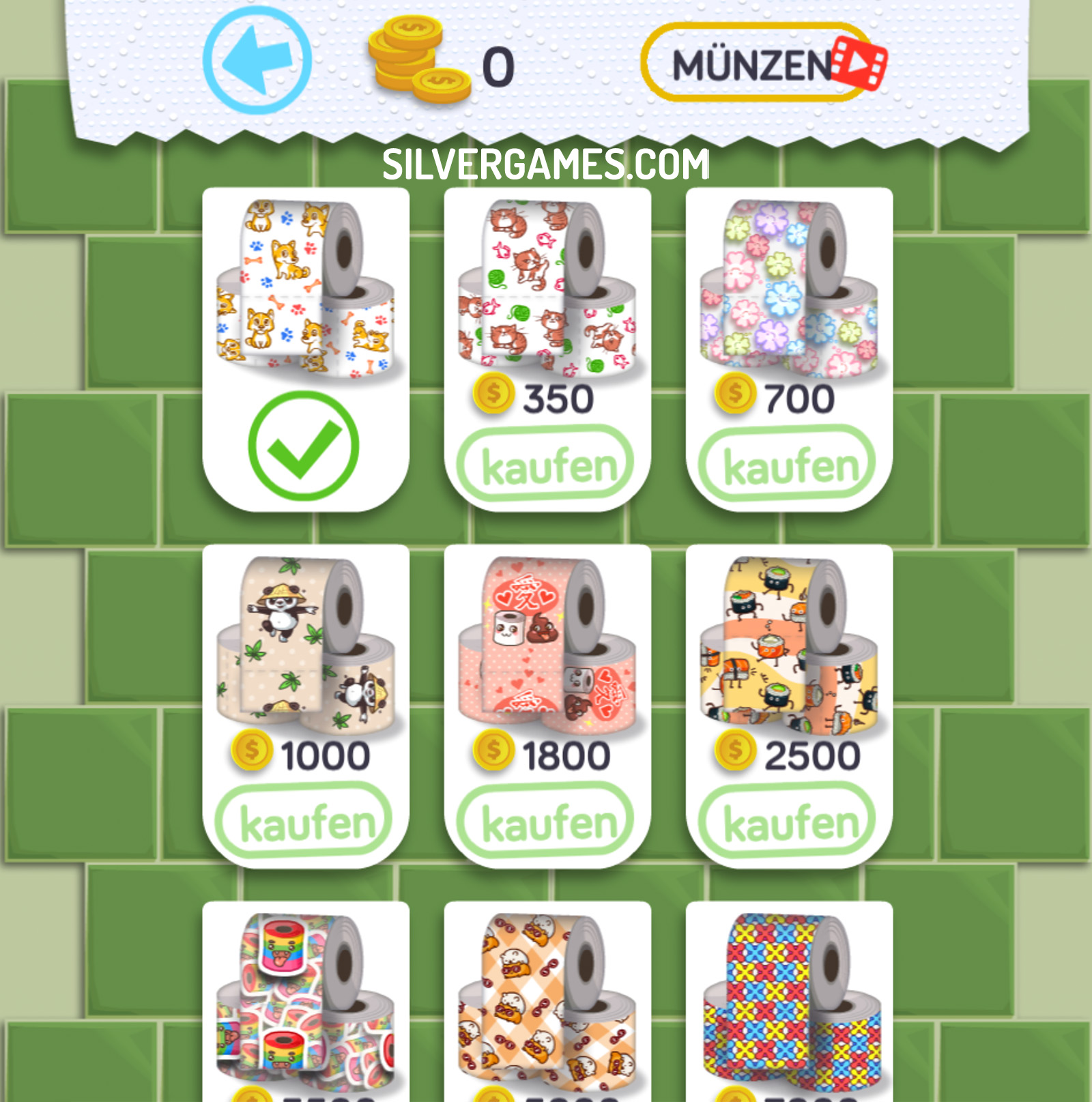Screen dimensions: 1092x1102
Task: Buy the sushi pattern roll for 2500
Action: click(788, 822)
